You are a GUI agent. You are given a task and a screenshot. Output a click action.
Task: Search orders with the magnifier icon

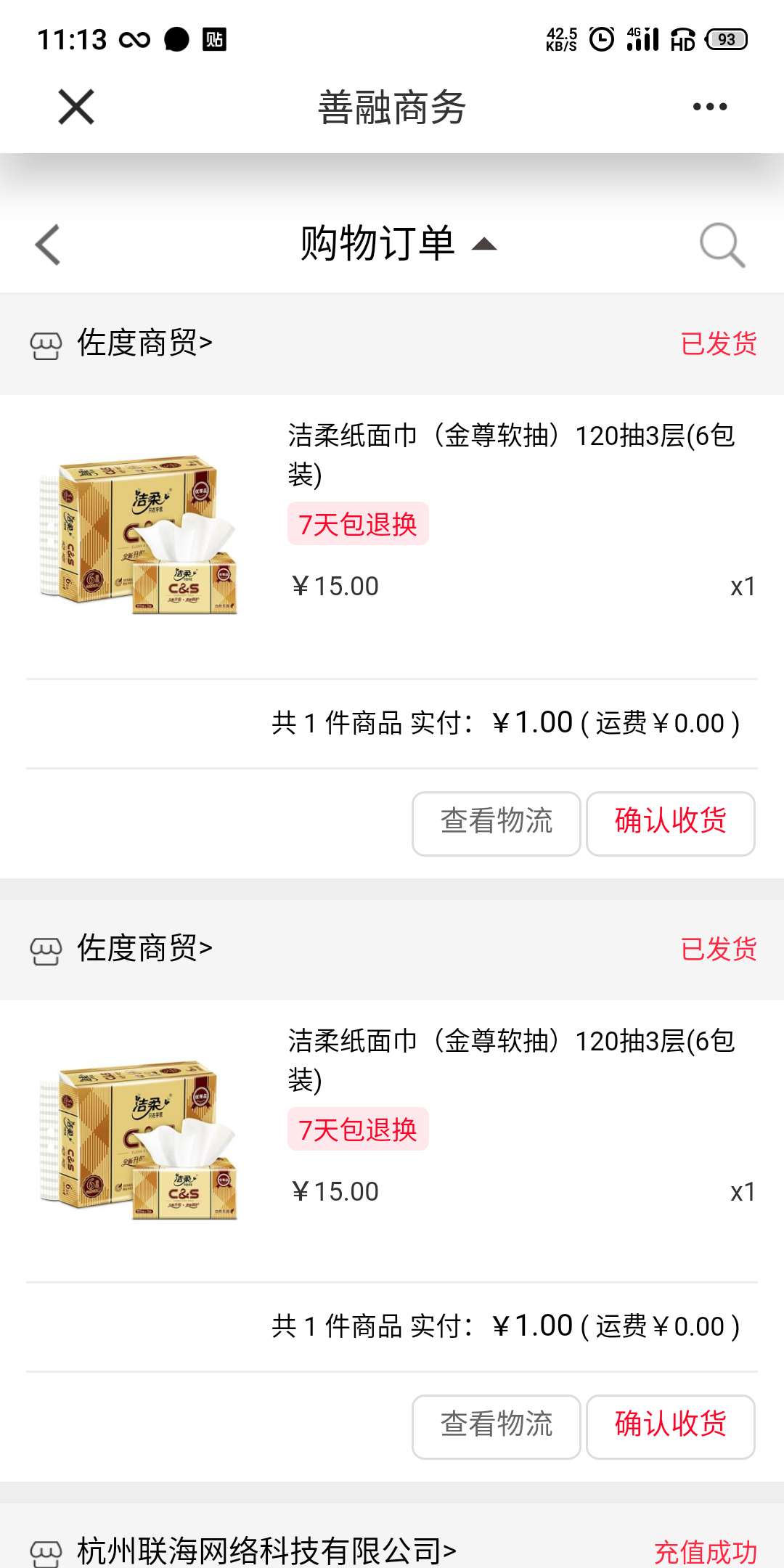[722, 245]
